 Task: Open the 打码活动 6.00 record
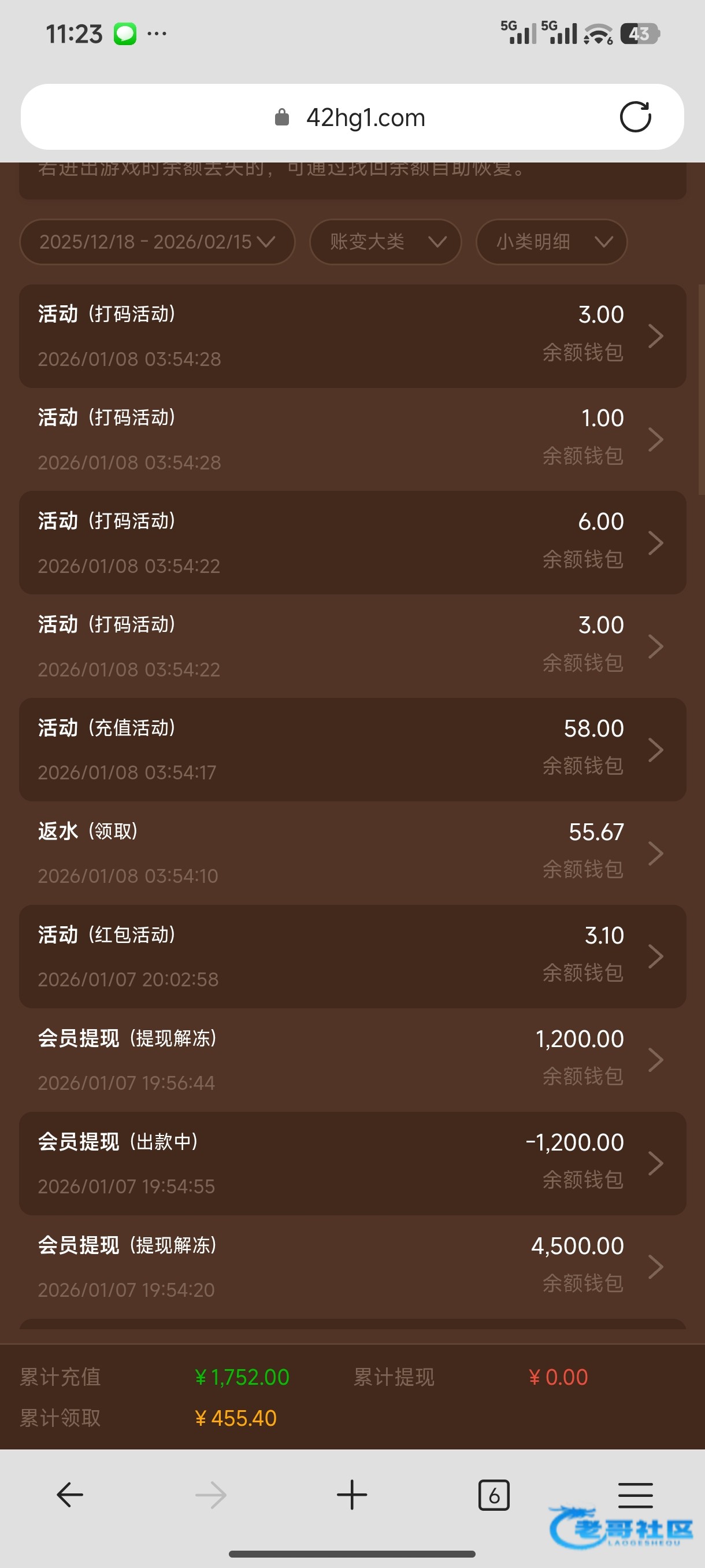click(x=352, y=542)
